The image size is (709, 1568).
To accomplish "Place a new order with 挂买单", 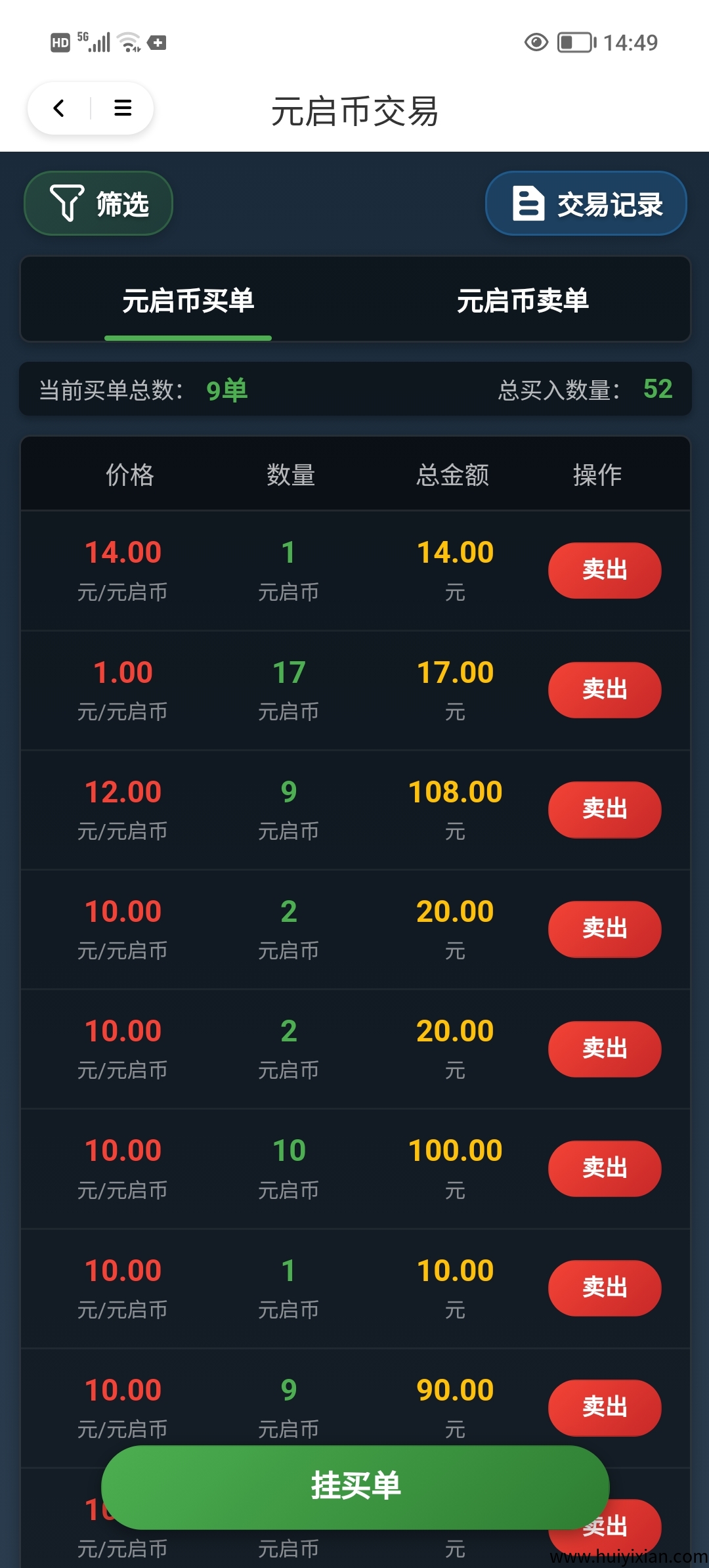I will 354,1487.
